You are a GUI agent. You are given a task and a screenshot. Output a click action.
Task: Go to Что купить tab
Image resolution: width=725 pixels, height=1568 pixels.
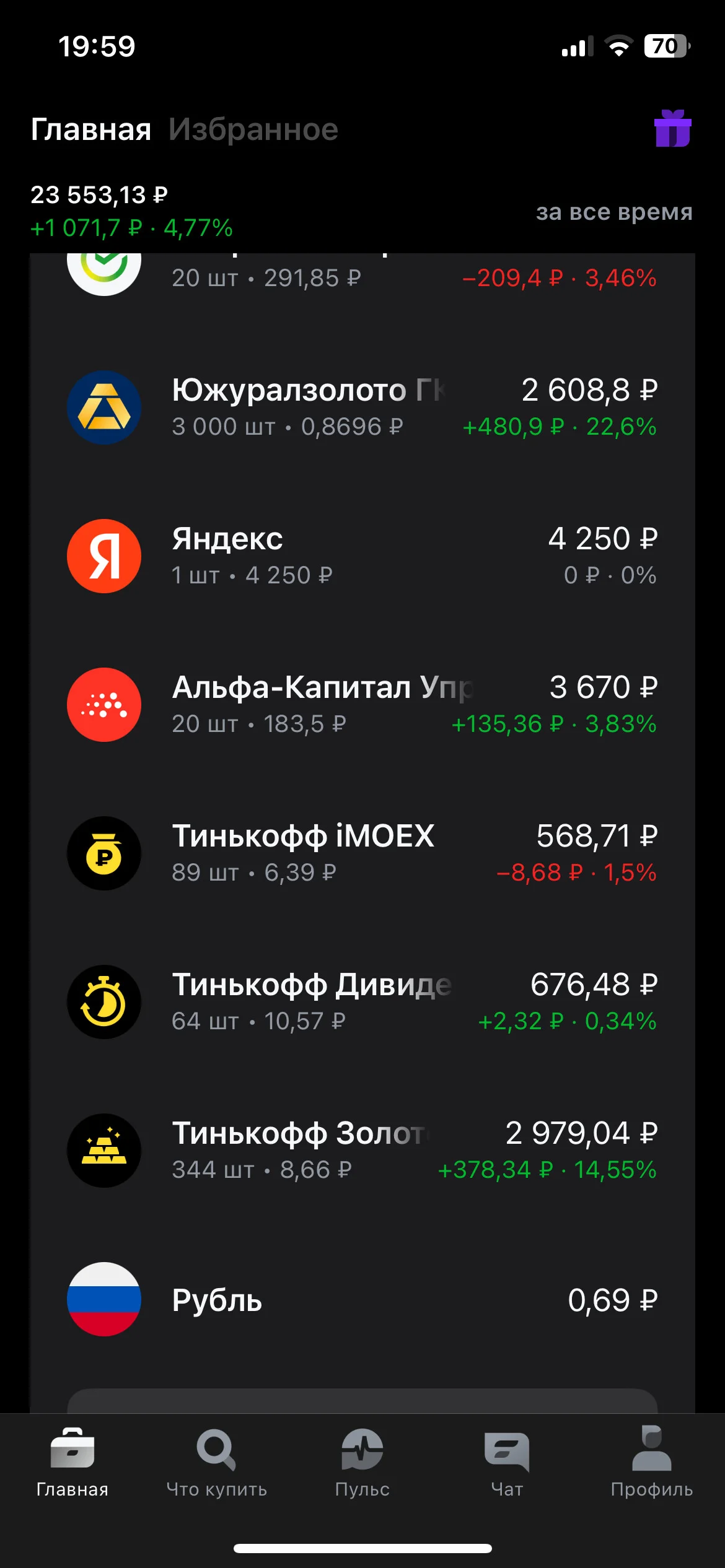click(x=217, y=1463)
